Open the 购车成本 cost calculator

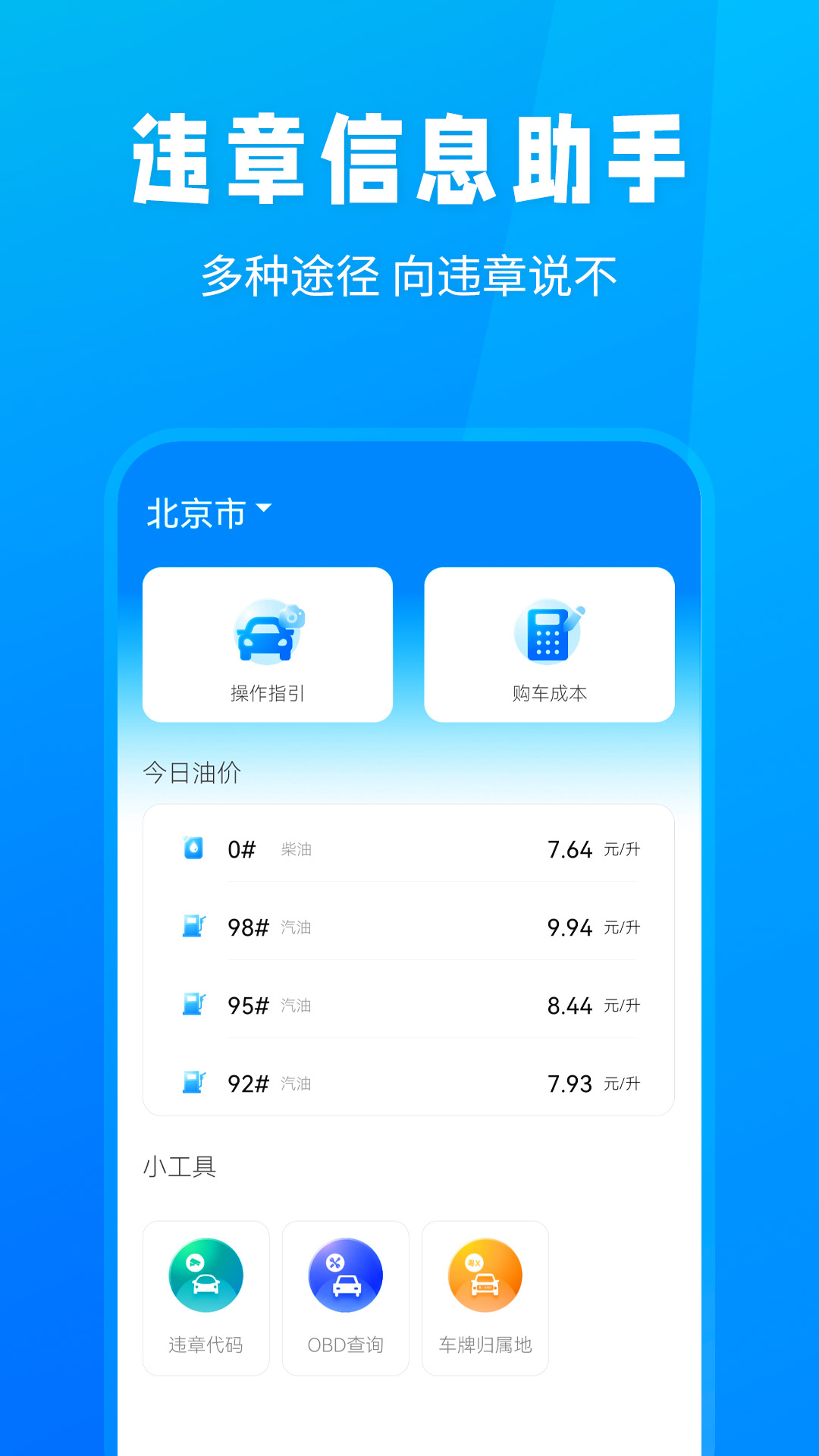[549, 645]
